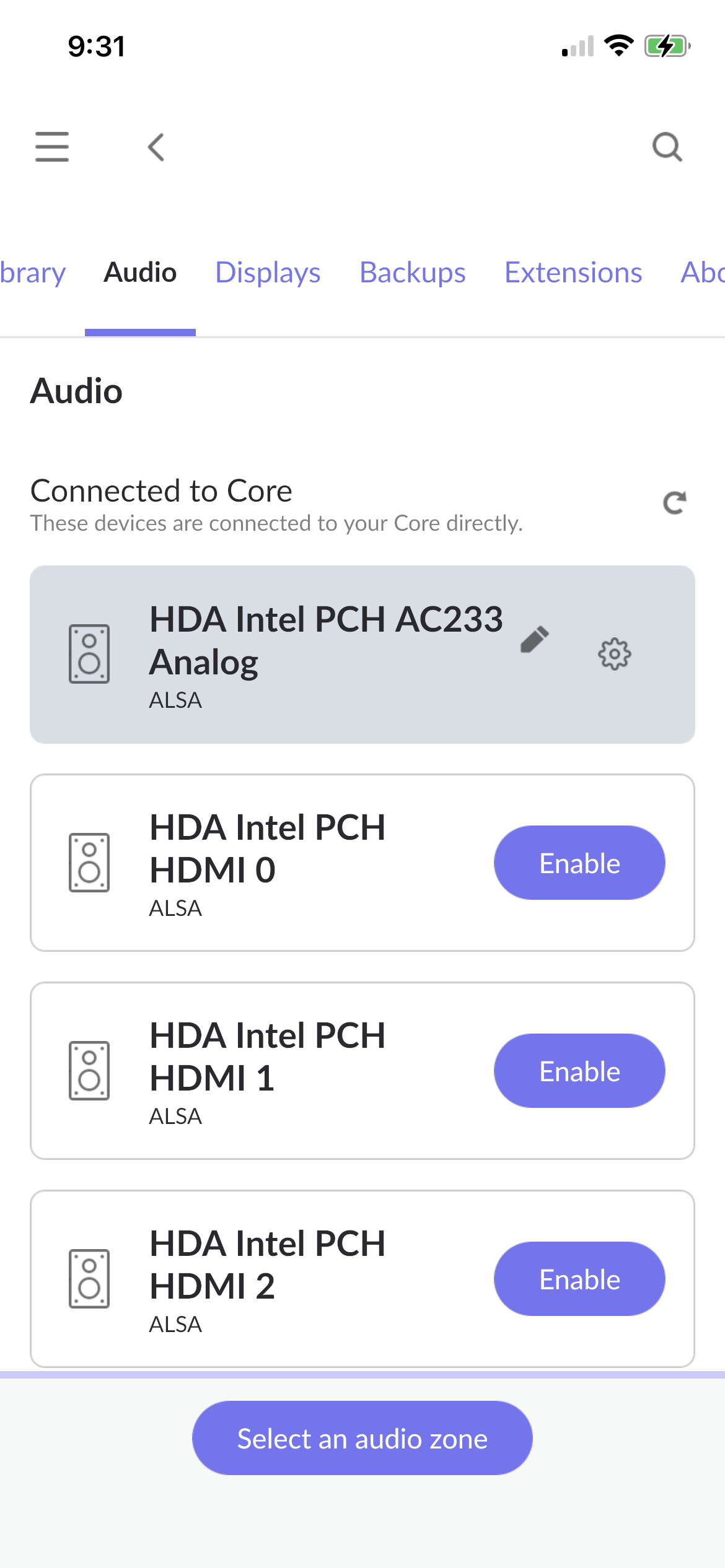The image size is (725, 1568).
Task: Open settings for HDA Intel PCH AC233 Analog
Action: pyautogui.click(x=613, y=653)
